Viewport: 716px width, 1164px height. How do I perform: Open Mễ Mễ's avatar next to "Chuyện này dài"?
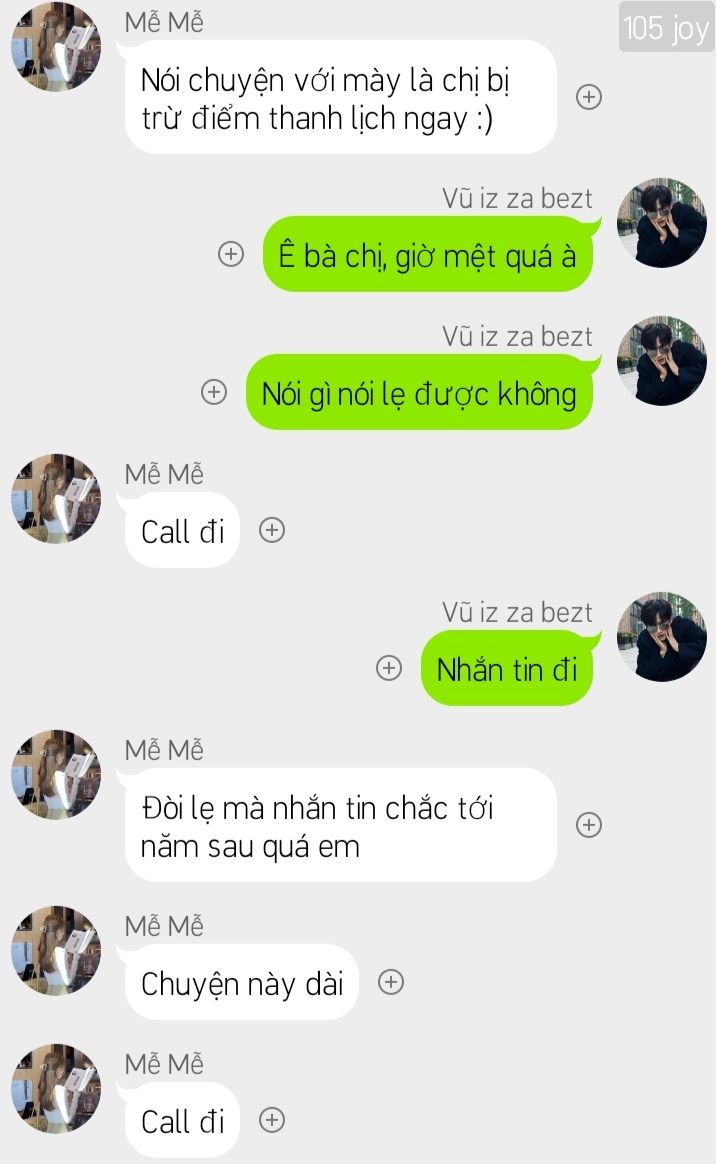[56, 951]
